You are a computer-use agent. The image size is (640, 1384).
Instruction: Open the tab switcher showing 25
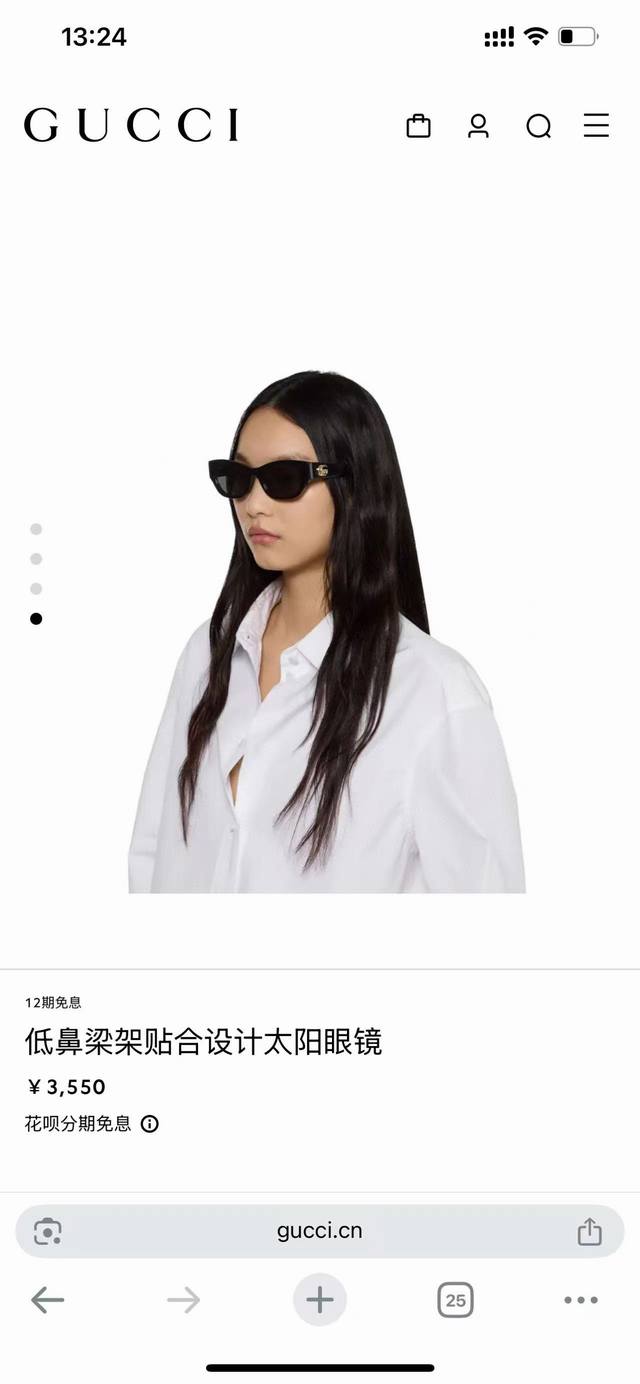pos(455,1300)
